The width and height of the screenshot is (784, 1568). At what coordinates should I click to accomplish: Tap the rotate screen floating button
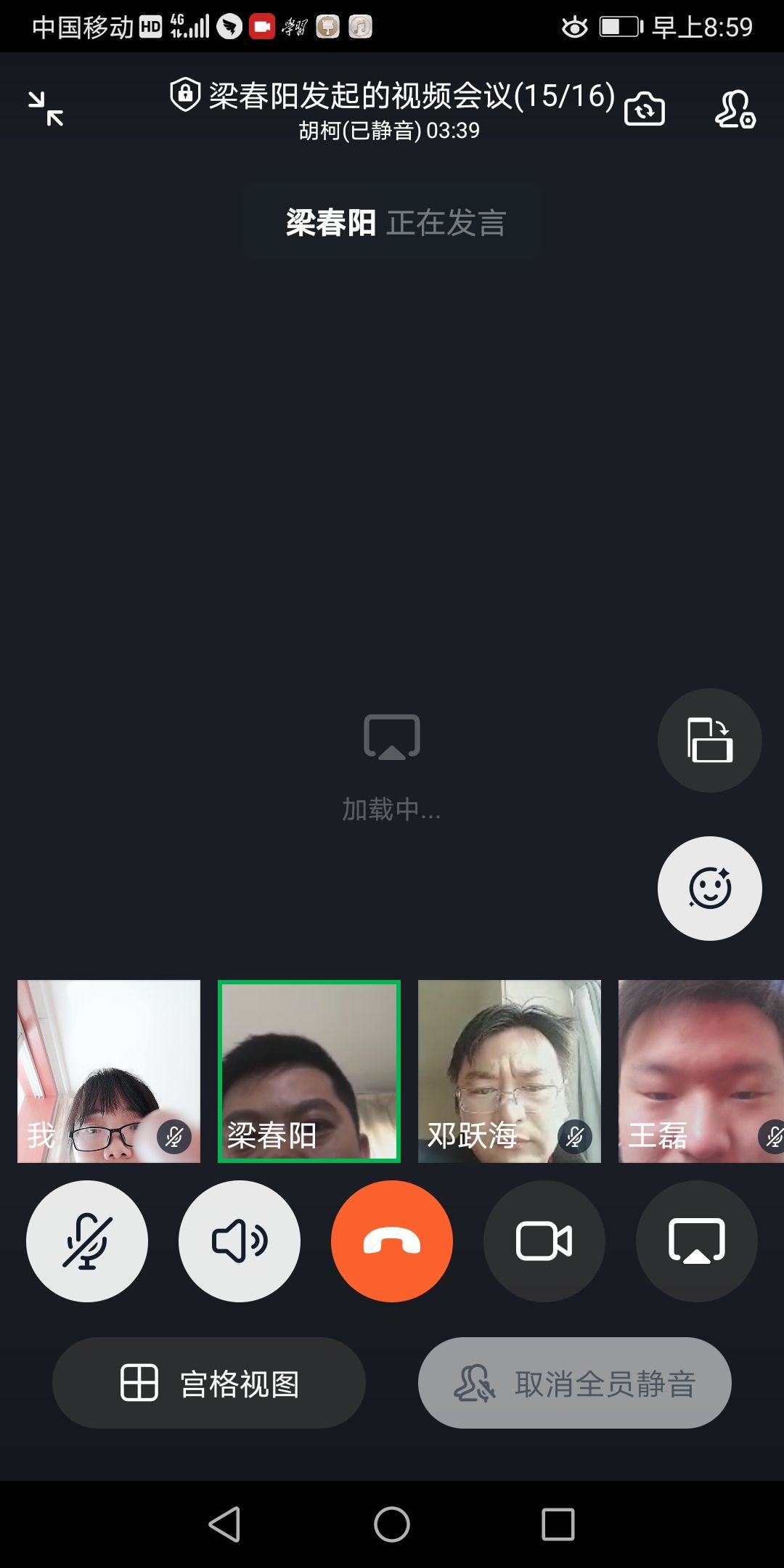(709, 740)
